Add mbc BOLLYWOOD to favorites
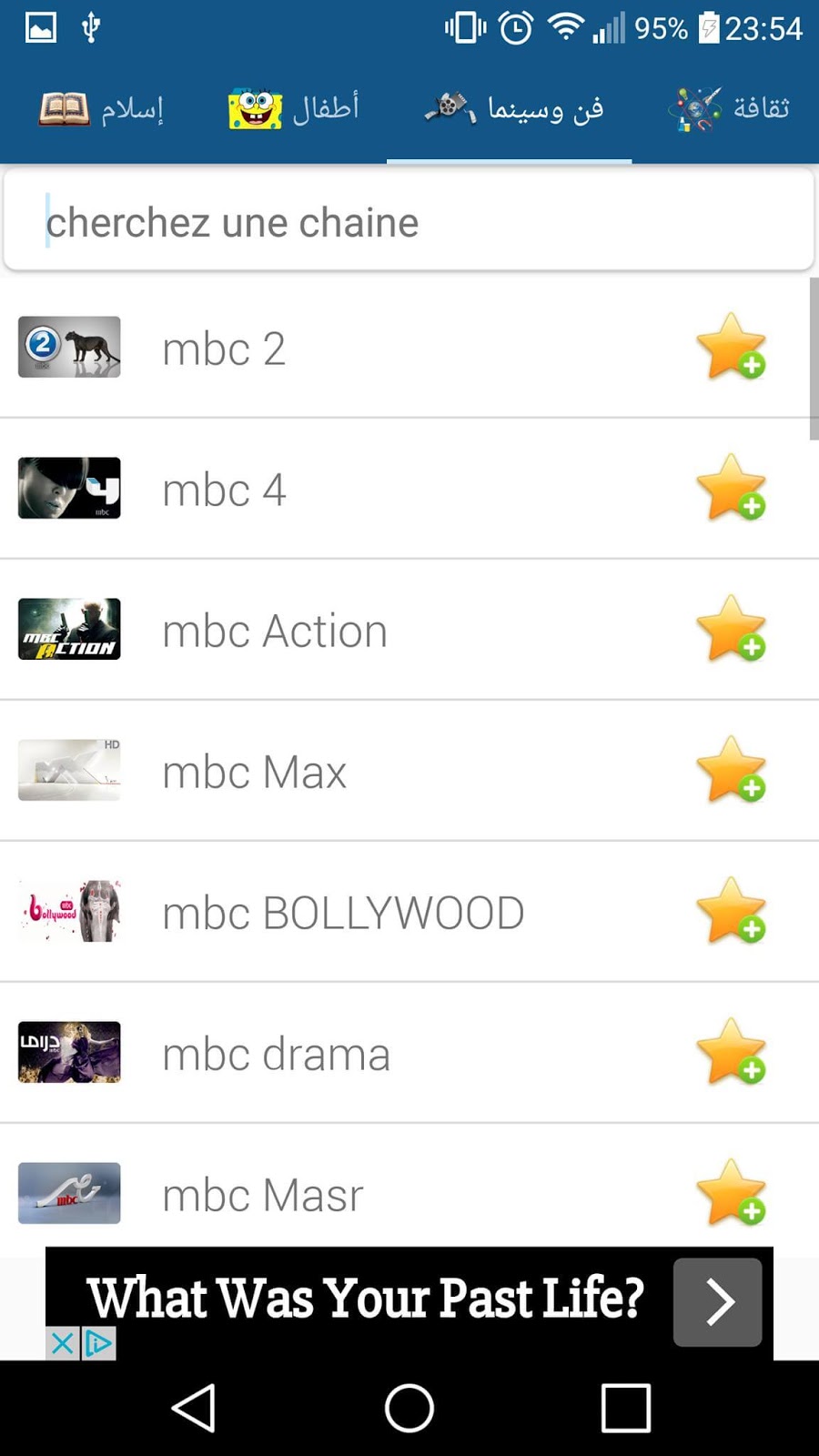819x1456 pixels. tap(731, 911)
